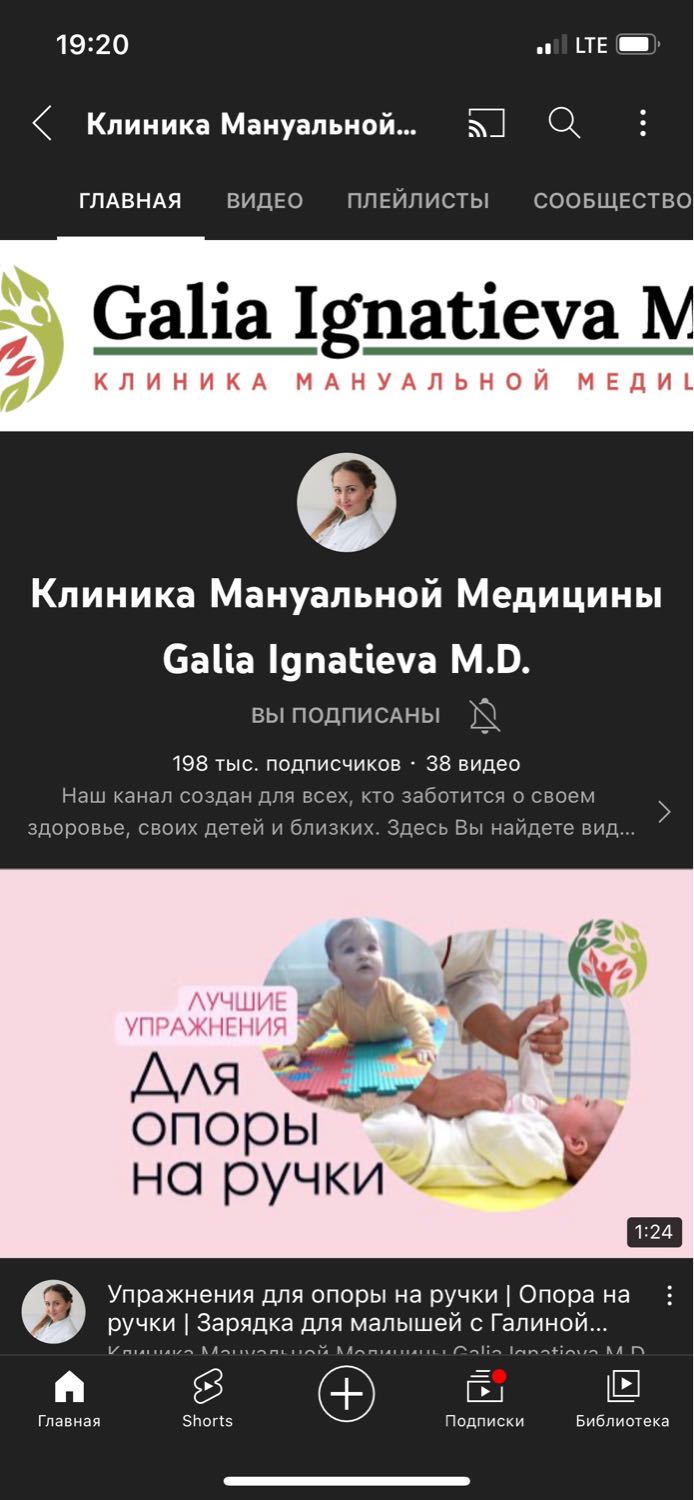694x1500 pixels.
Task: Select the ГЛАВНАЯ channel tab
Action: point(130,201)
